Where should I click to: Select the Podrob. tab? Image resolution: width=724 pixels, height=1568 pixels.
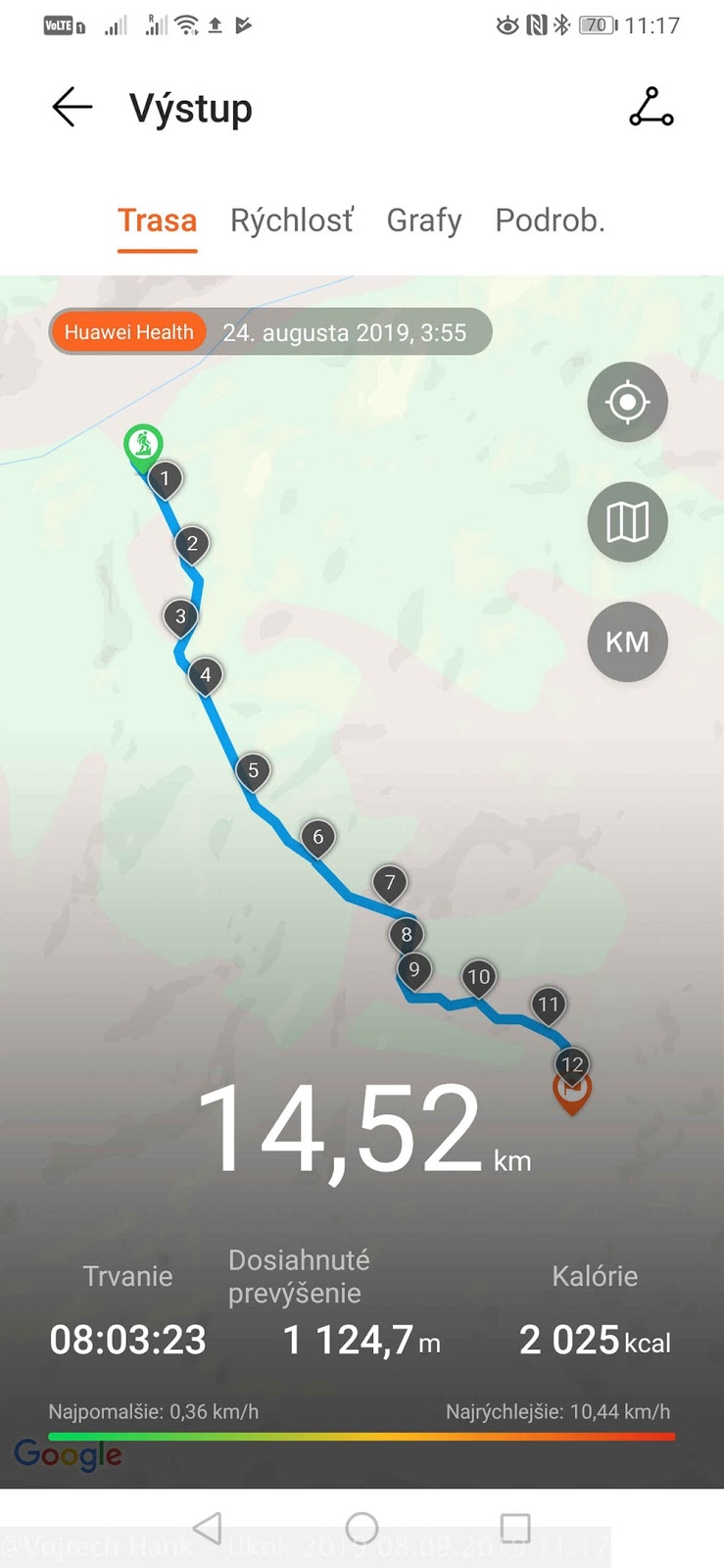tap(550, 220)
